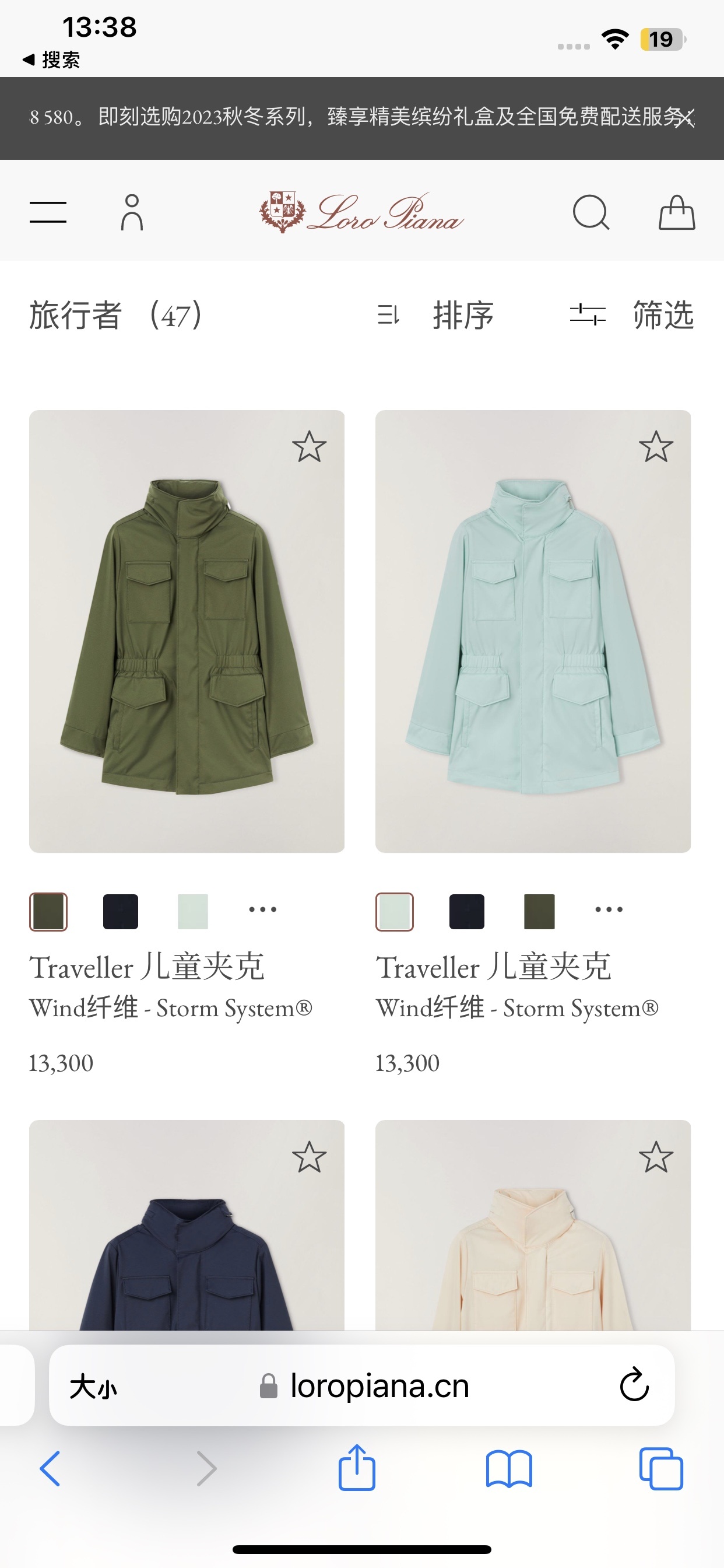The width and height of the screenshot is (724, 1568).
Task: Open the Safari tabs overview
Action: click(x=660, y=1468)
